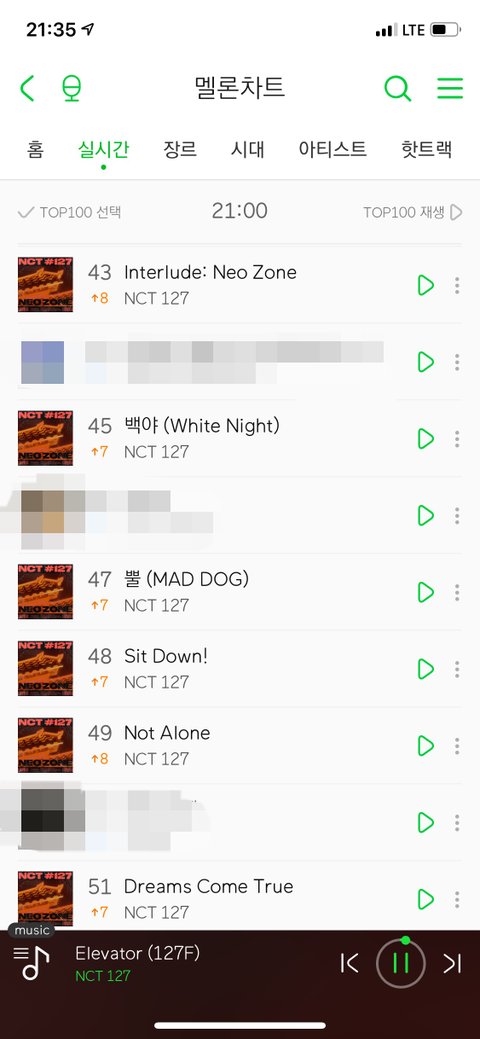Play Interlude: Neo Zone
The image size is (480, 1039).
coord(426,286)
